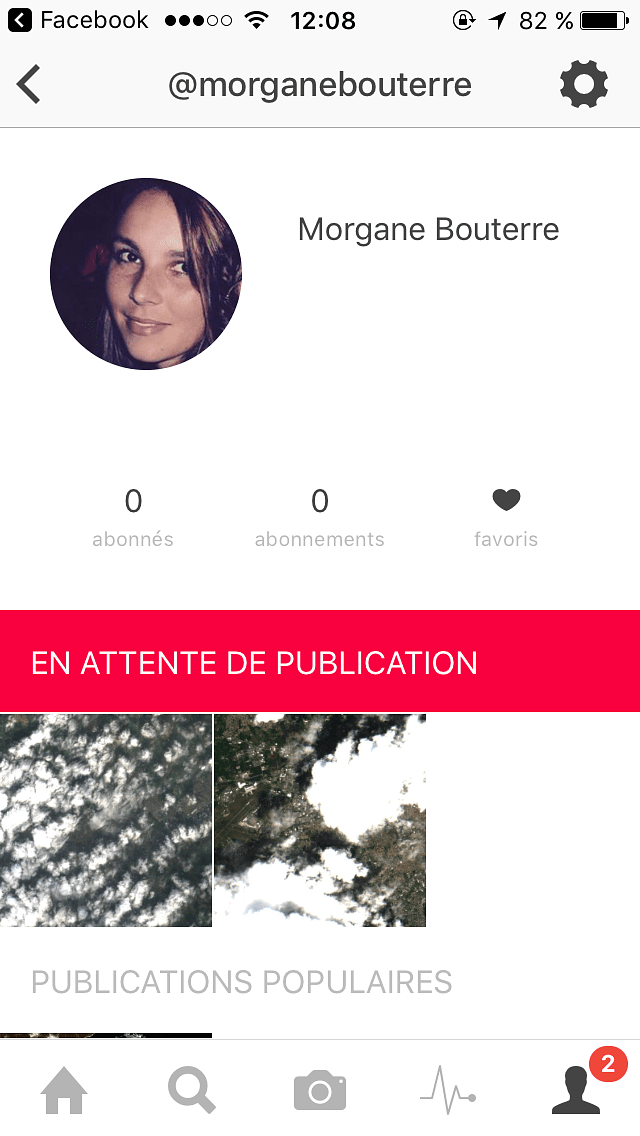Switch to the search tab
The width and height of the screenshot is (640, 1136).
pos(192,1090)
